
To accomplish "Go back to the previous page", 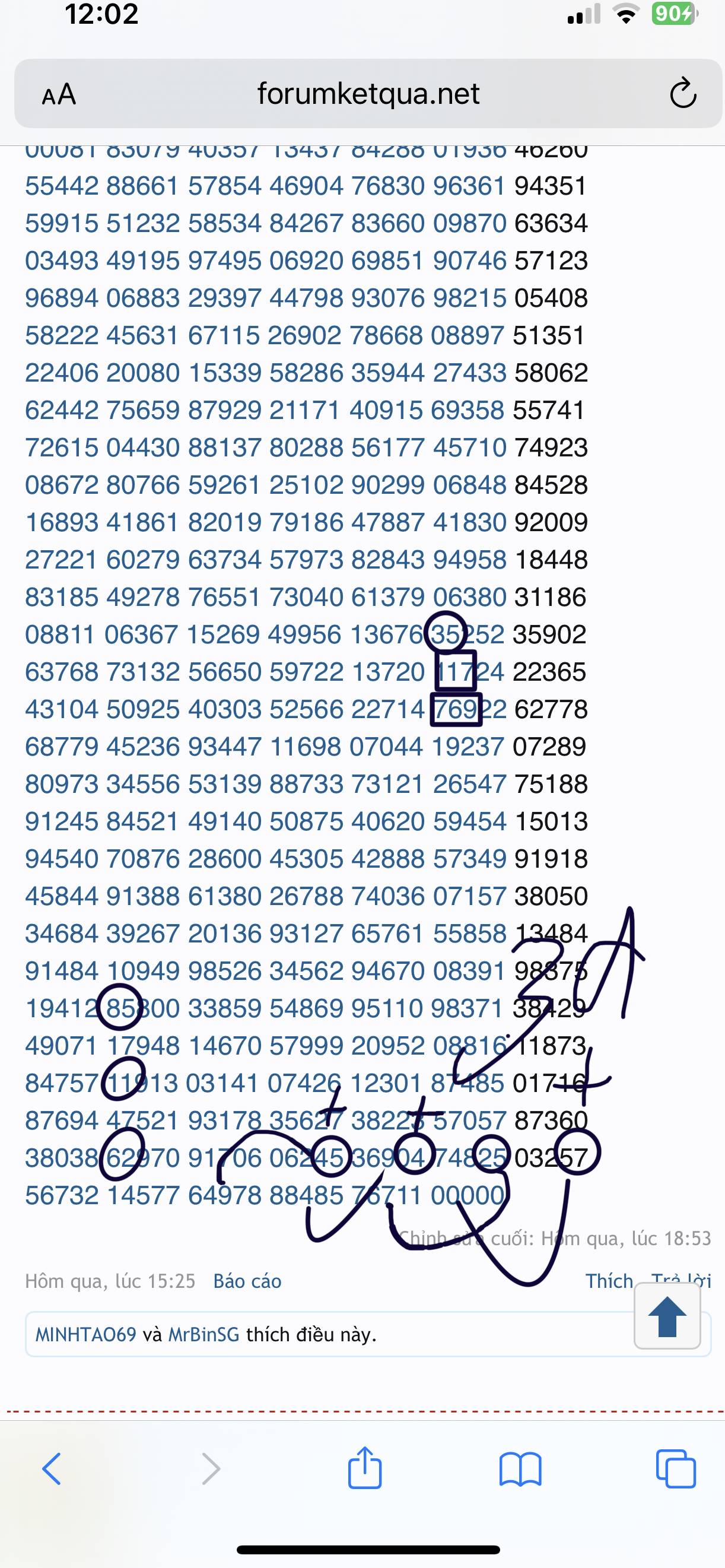I will [52, 1469].
